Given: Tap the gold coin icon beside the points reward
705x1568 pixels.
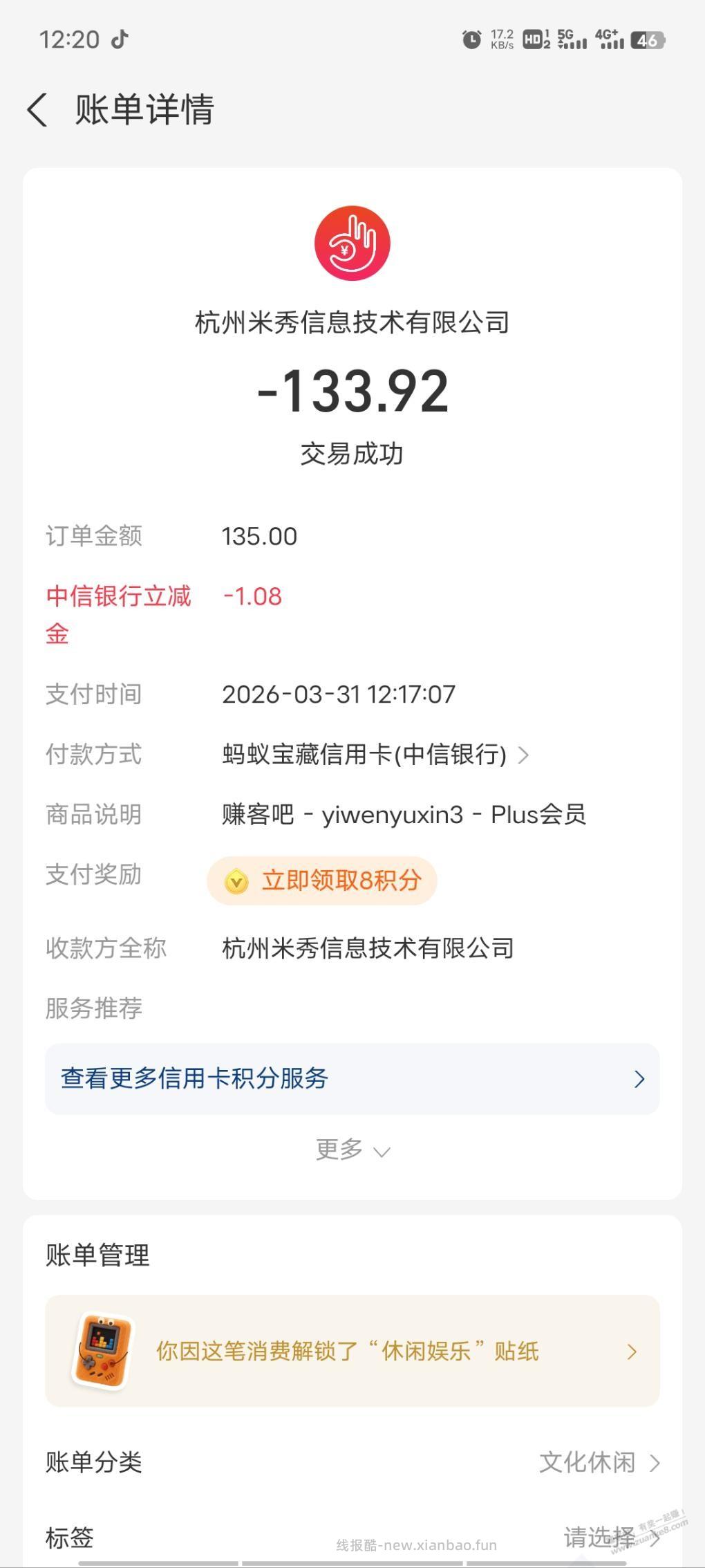Looking at the screenshot, I should click(x=235, y=880).
